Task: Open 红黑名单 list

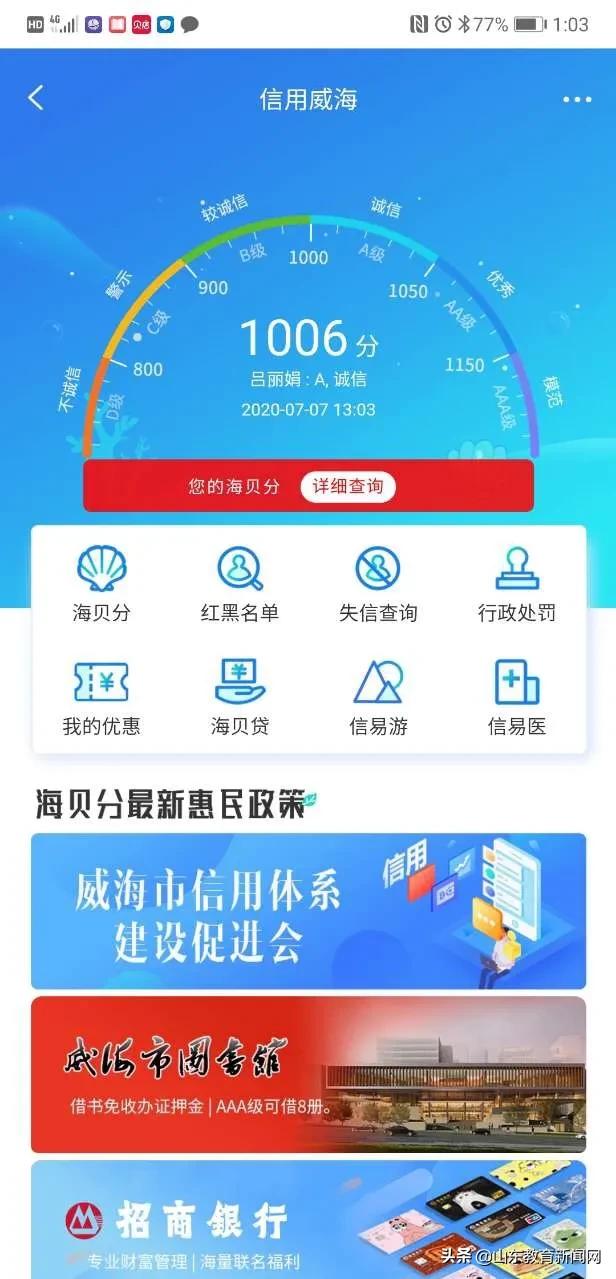Action: [240, 584]
